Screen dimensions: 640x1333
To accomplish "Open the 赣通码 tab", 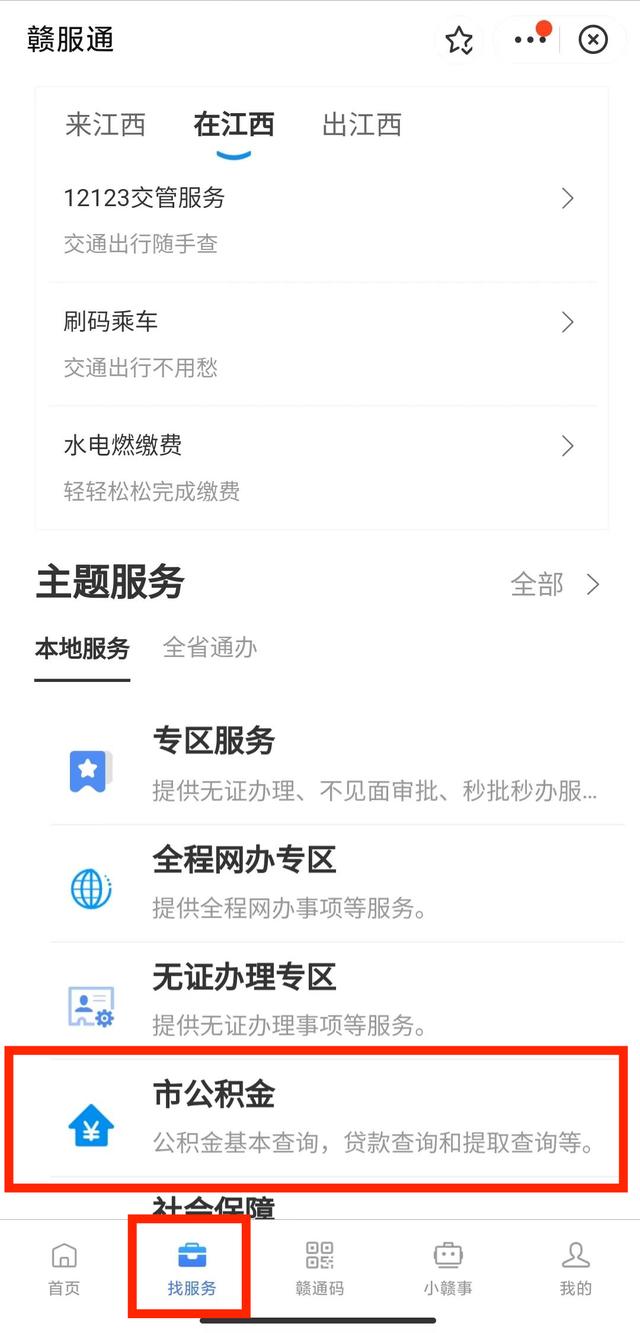I will [320, 1269].
